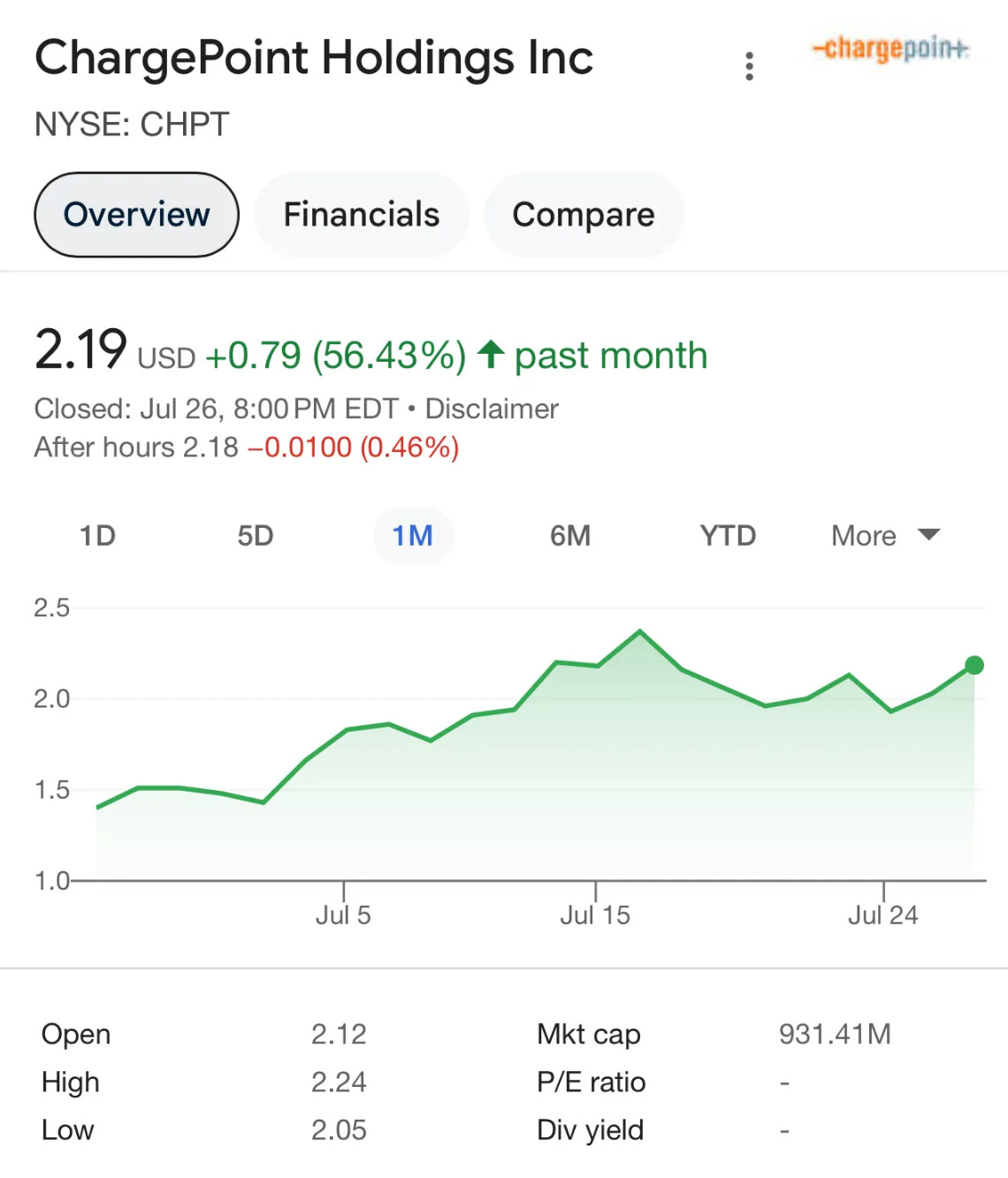Switch chart range to 5D
Image resolution: width=1008 pixels, height=1178 pixels.
(256, 536)
